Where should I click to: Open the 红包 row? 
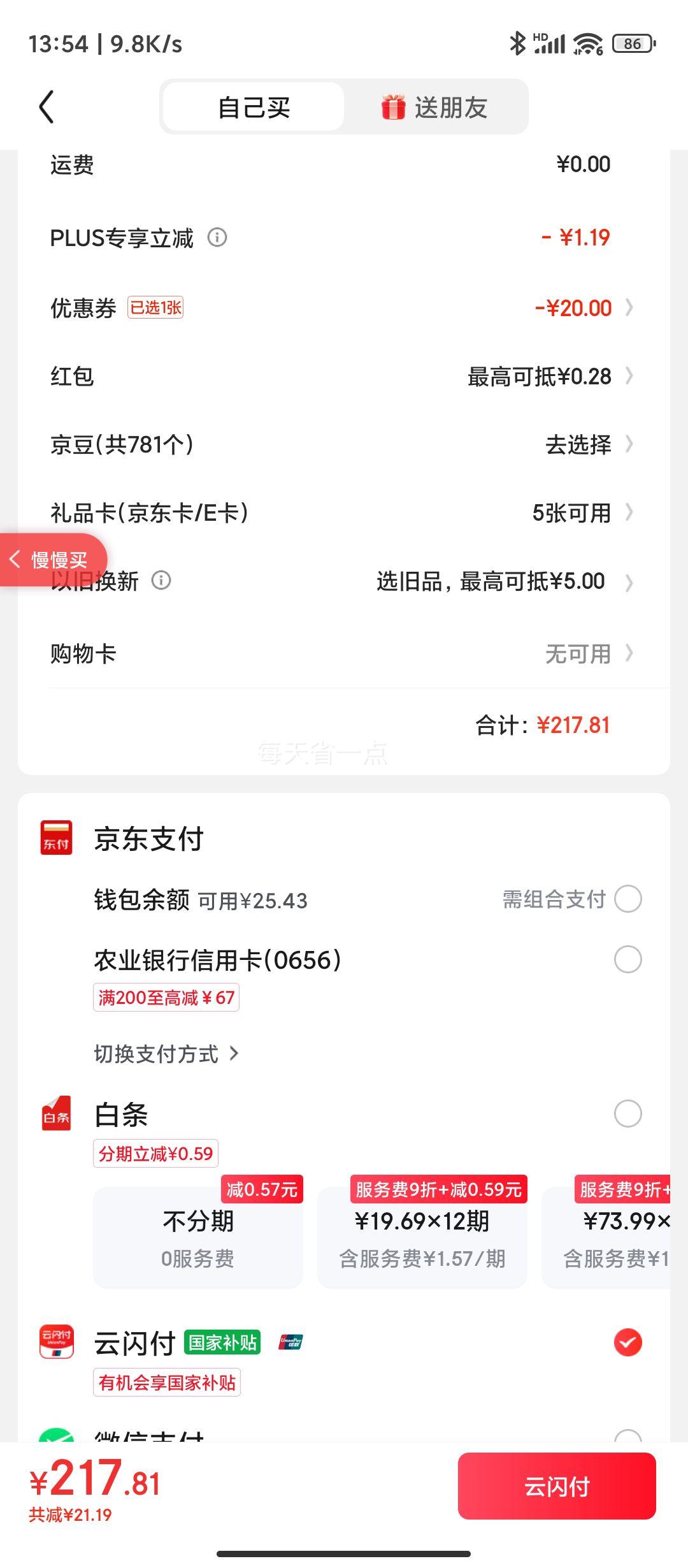[x=344, y=376]
